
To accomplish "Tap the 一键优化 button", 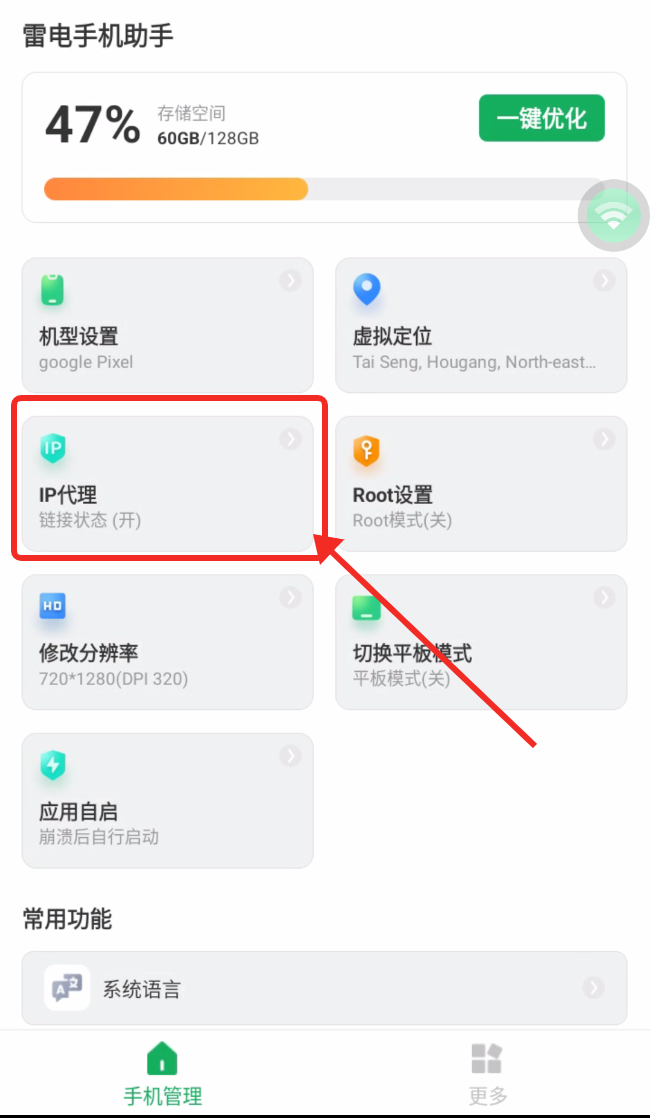I will tap(541, 119).
